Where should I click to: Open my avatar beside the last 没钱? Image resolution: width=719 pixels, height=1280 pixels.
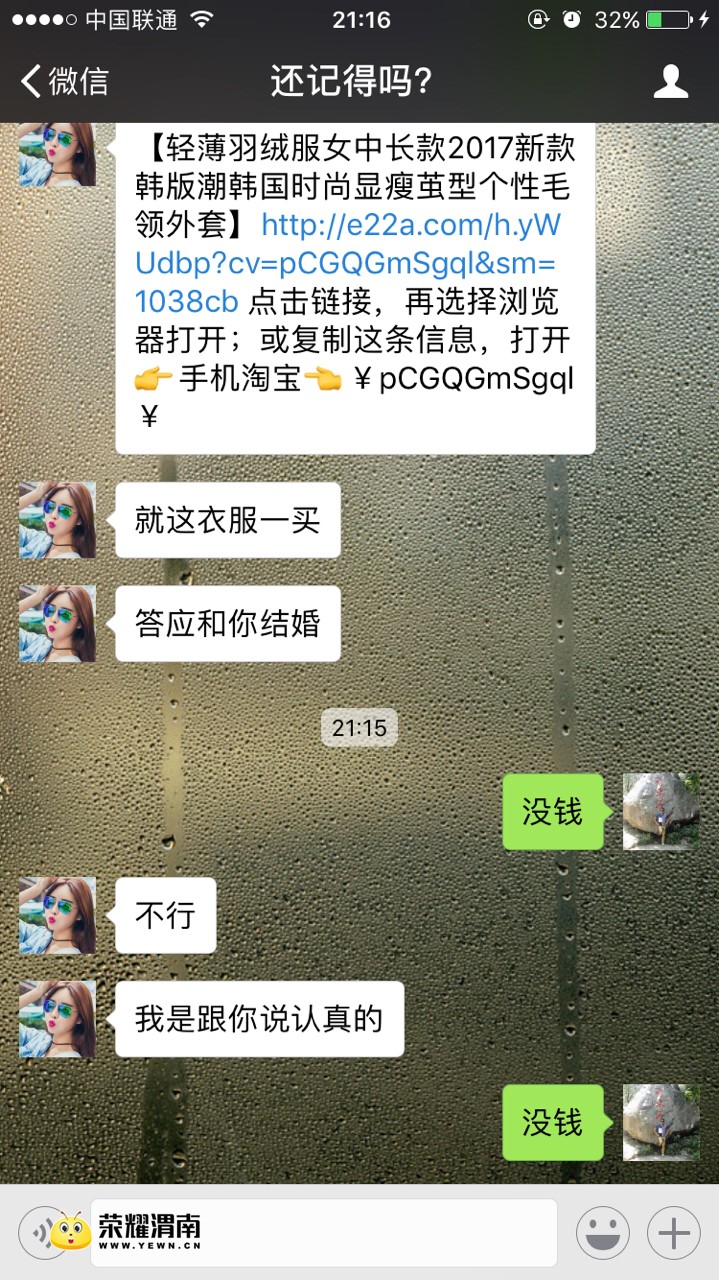(661, 1122)
